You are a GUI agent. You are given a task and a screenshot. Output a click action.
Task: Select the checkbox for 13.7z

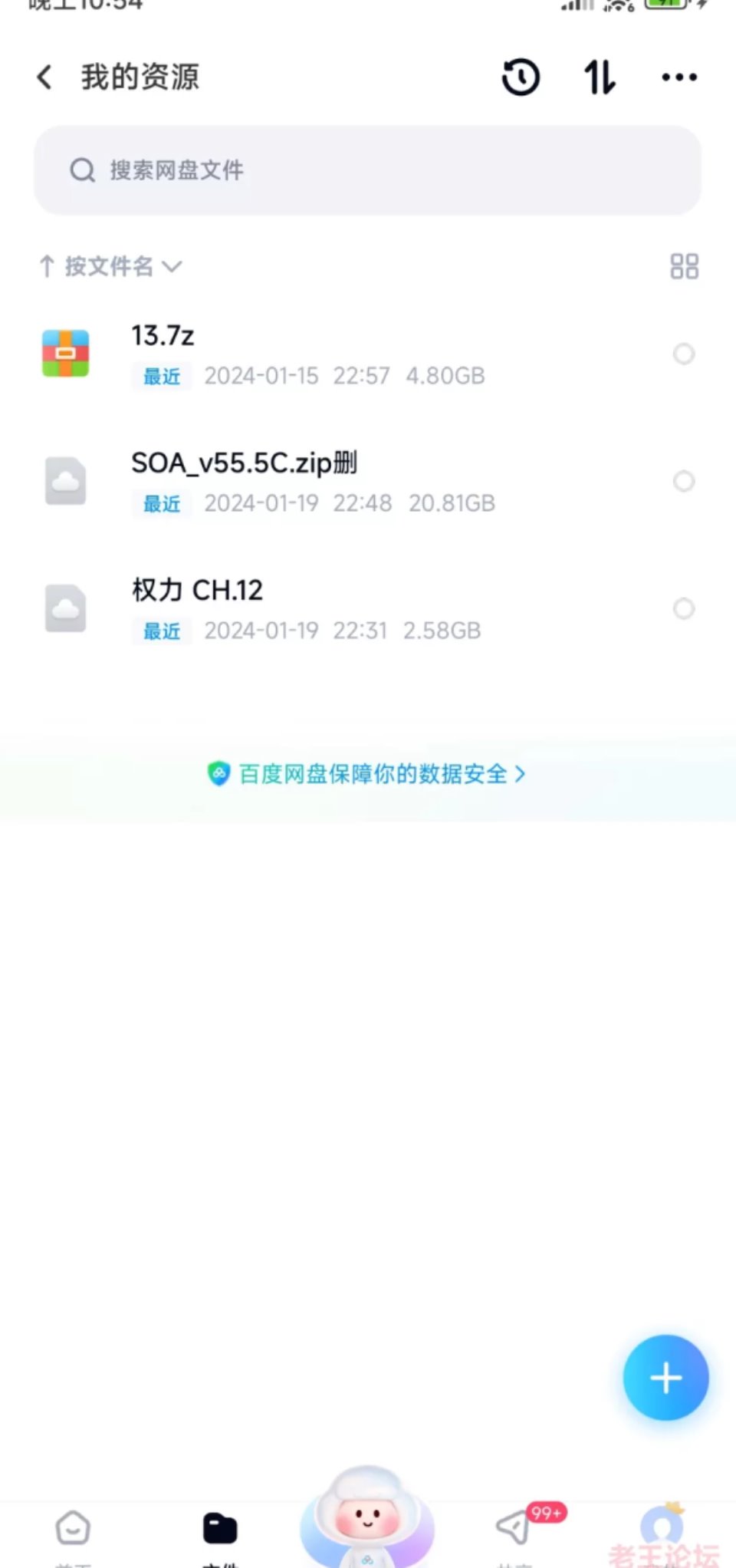(x=684, y=354)
